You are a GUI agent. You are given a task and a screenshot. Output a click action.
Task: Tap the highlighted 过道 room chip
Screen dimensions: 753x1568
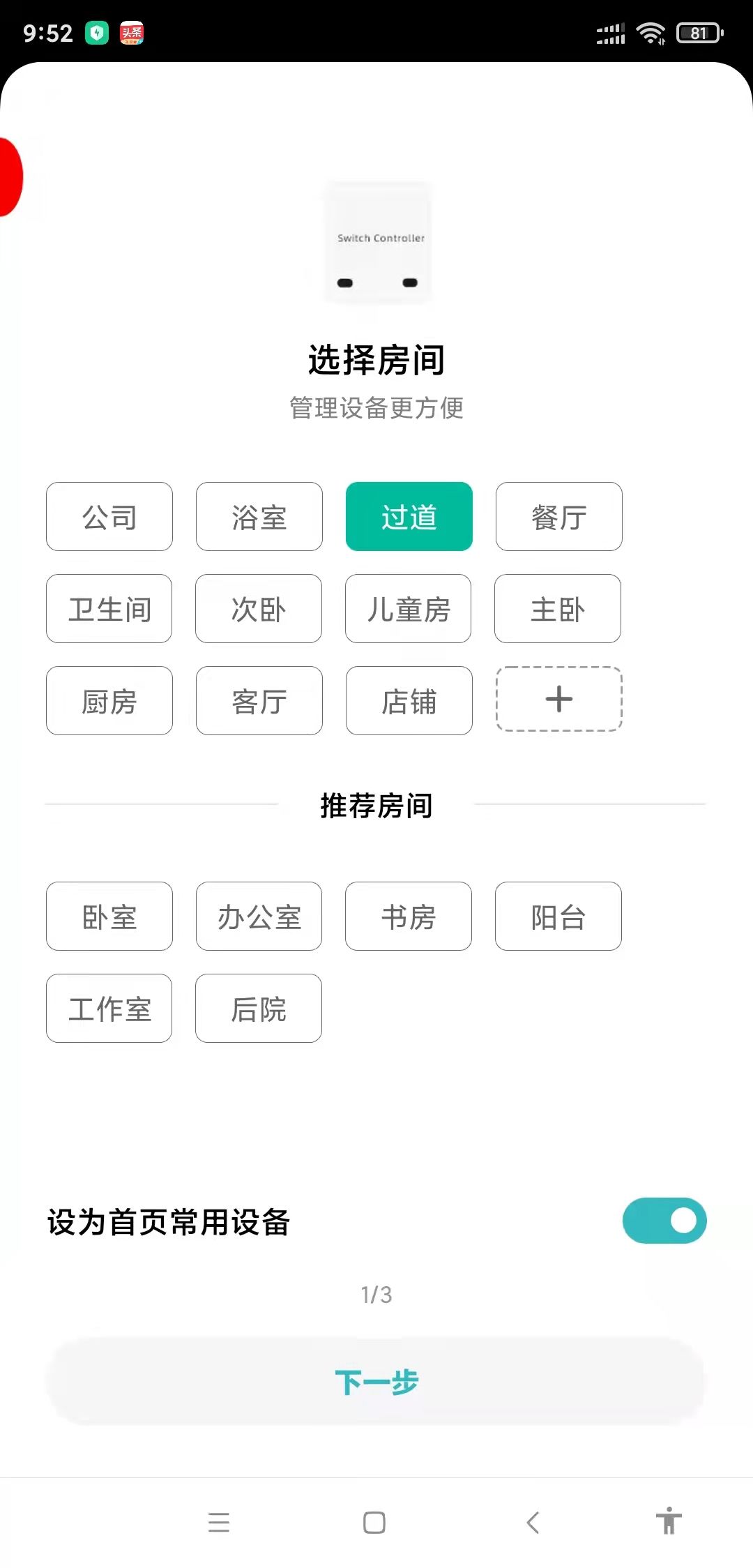(x=409, y=517)
